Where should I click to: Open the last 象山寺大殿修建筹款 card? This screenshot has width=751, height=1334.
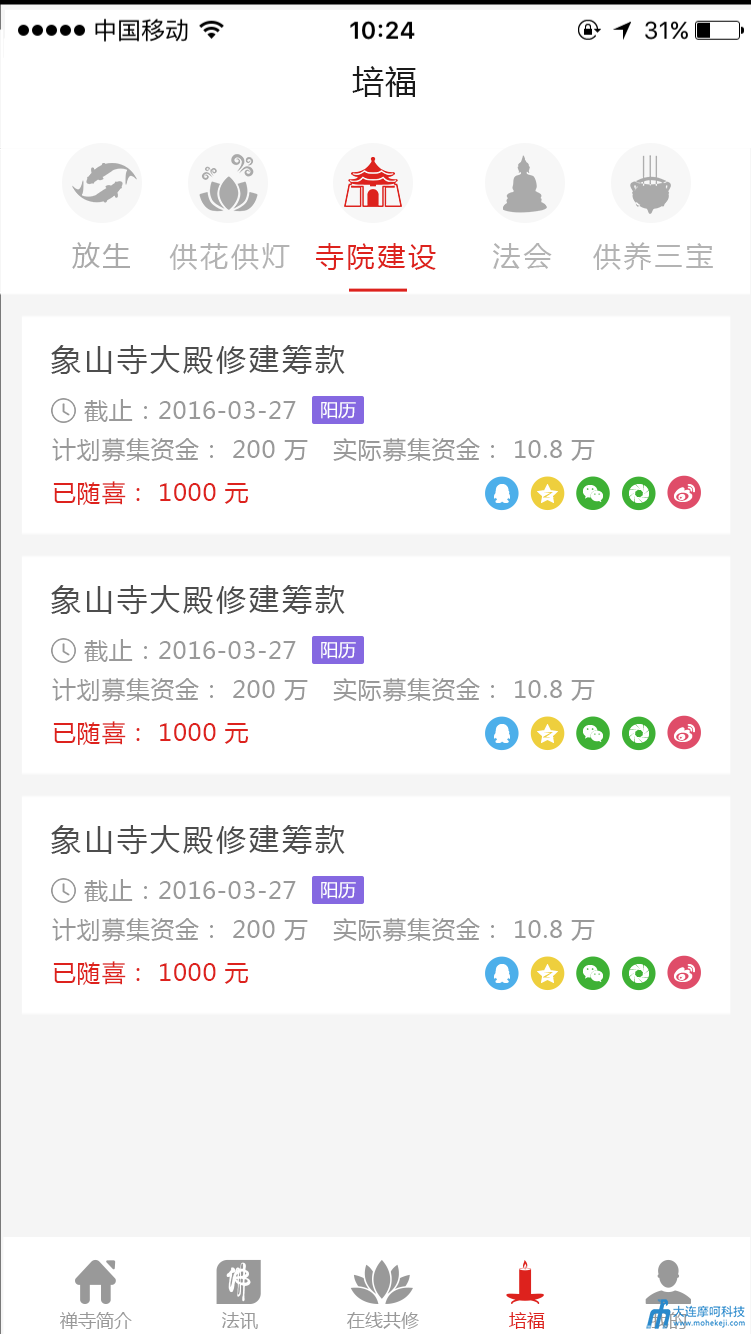click(376, 905)
